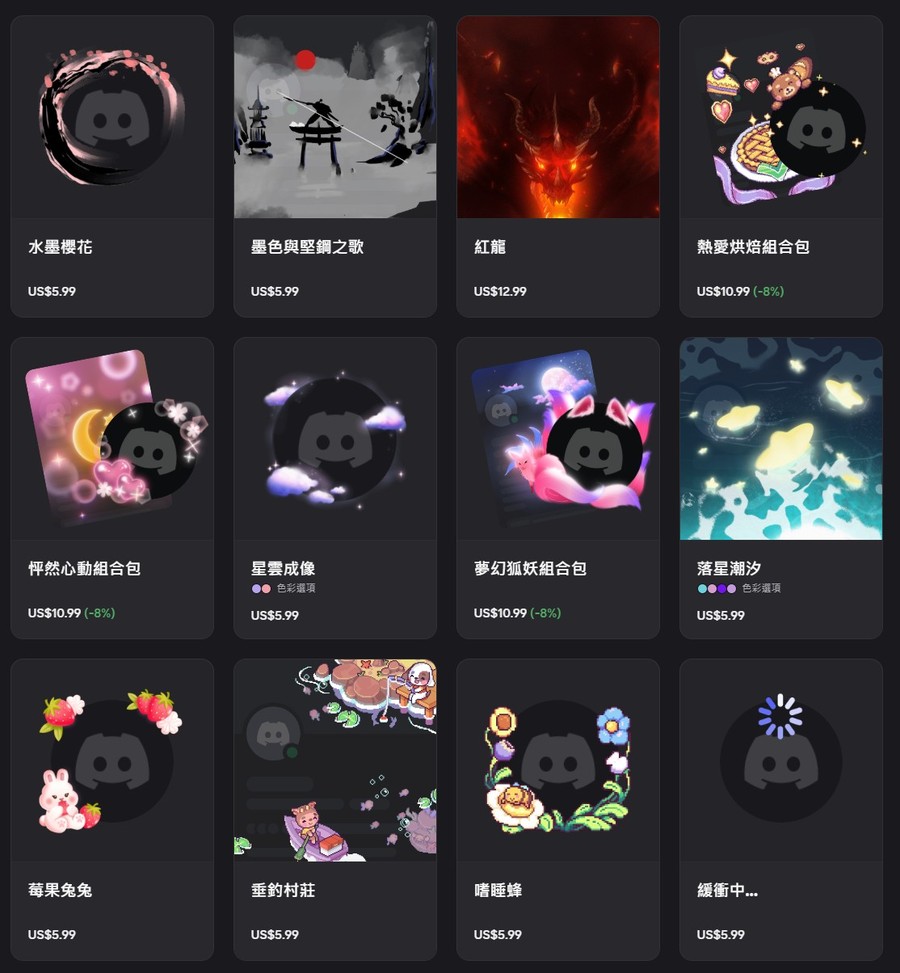Open the 怦然心動組合包 bundle card
The image size is (900, 973).
[x=112, y=487]
